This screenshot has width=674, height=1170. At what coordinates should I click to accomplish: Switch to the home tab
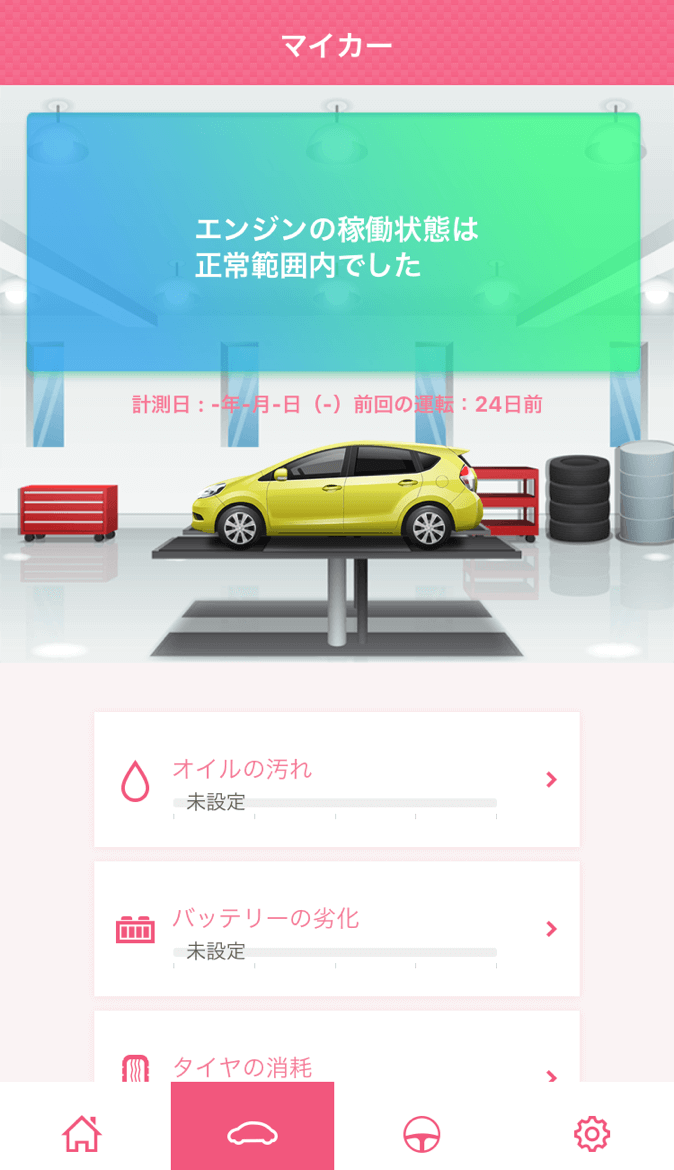82,1133
